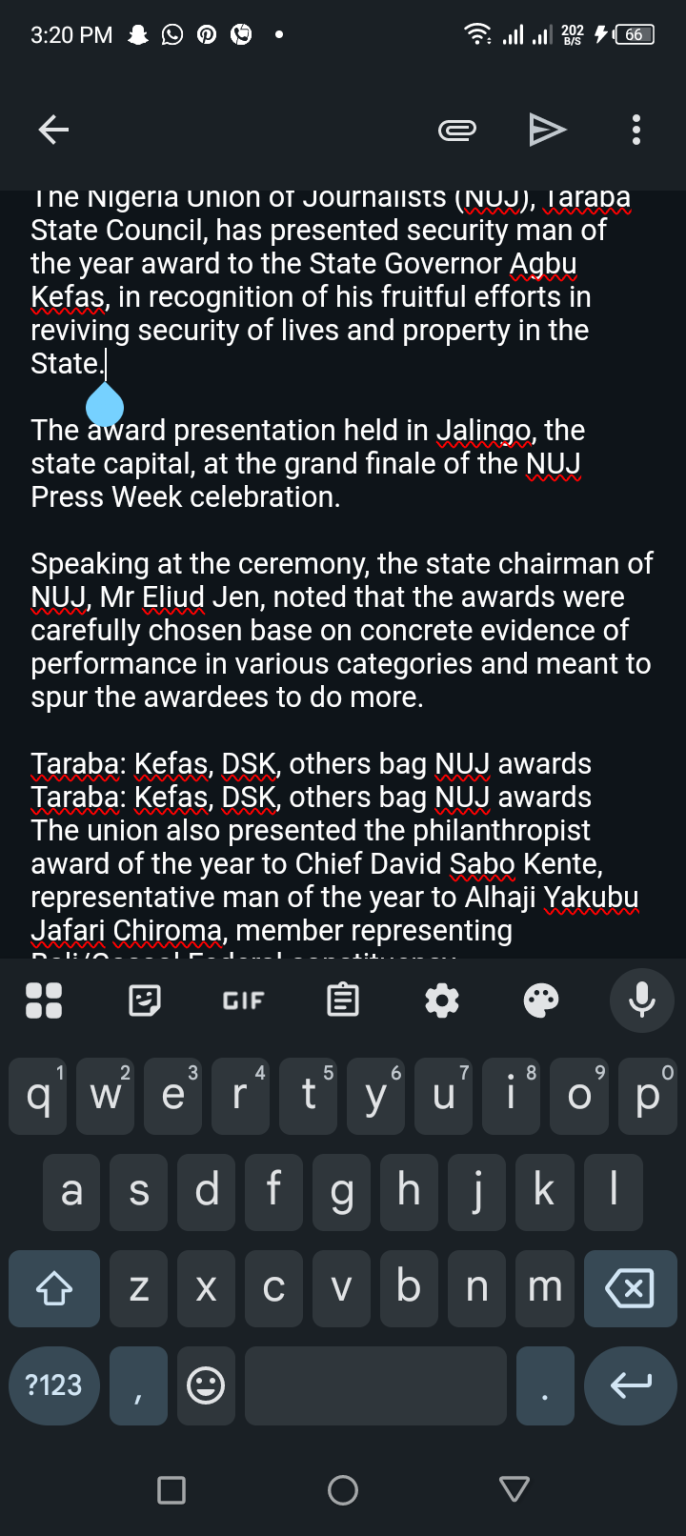
Task: Open the emoji keyboard
Action: [206, 1385]
